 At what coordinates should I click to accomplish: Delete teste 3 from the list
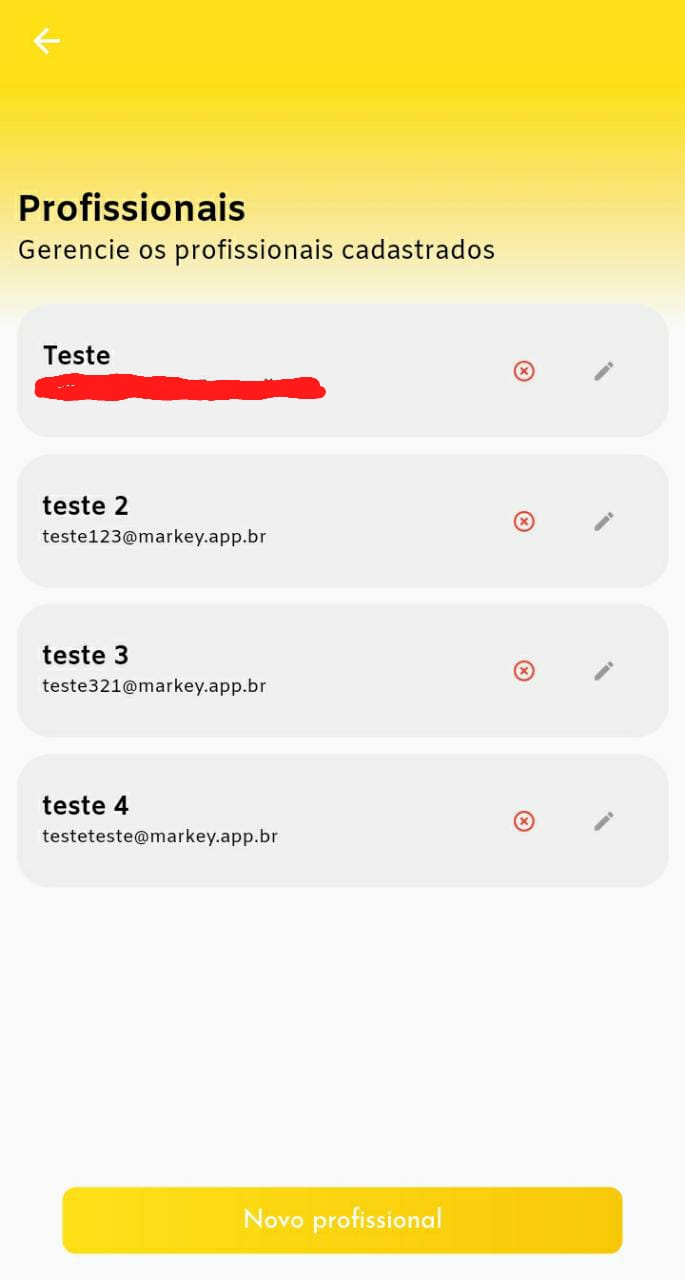[524, 671]
